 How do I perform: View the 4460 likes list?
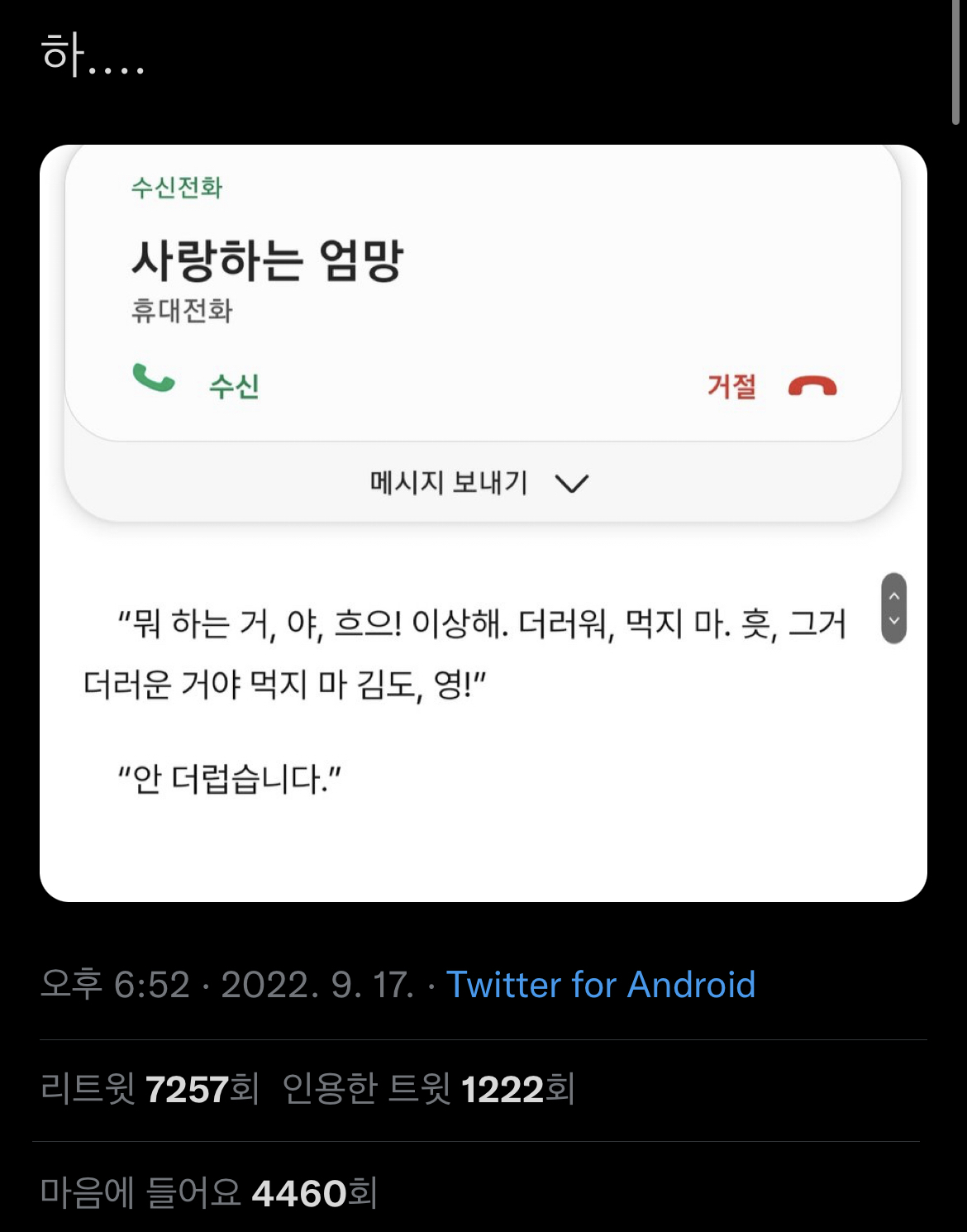point(209,1193)
